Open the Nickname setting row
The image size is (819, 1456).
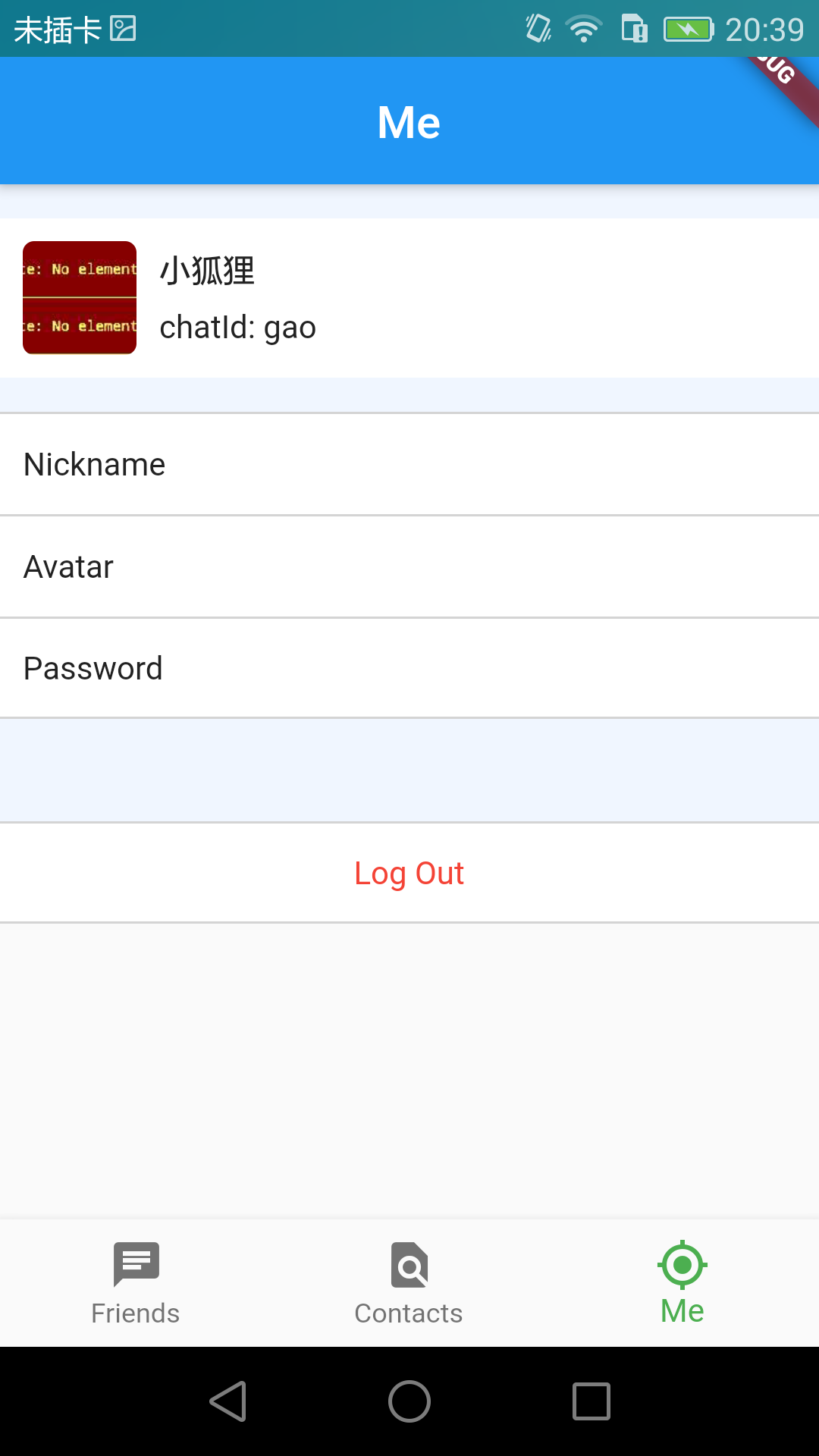(x=409, y=464)
